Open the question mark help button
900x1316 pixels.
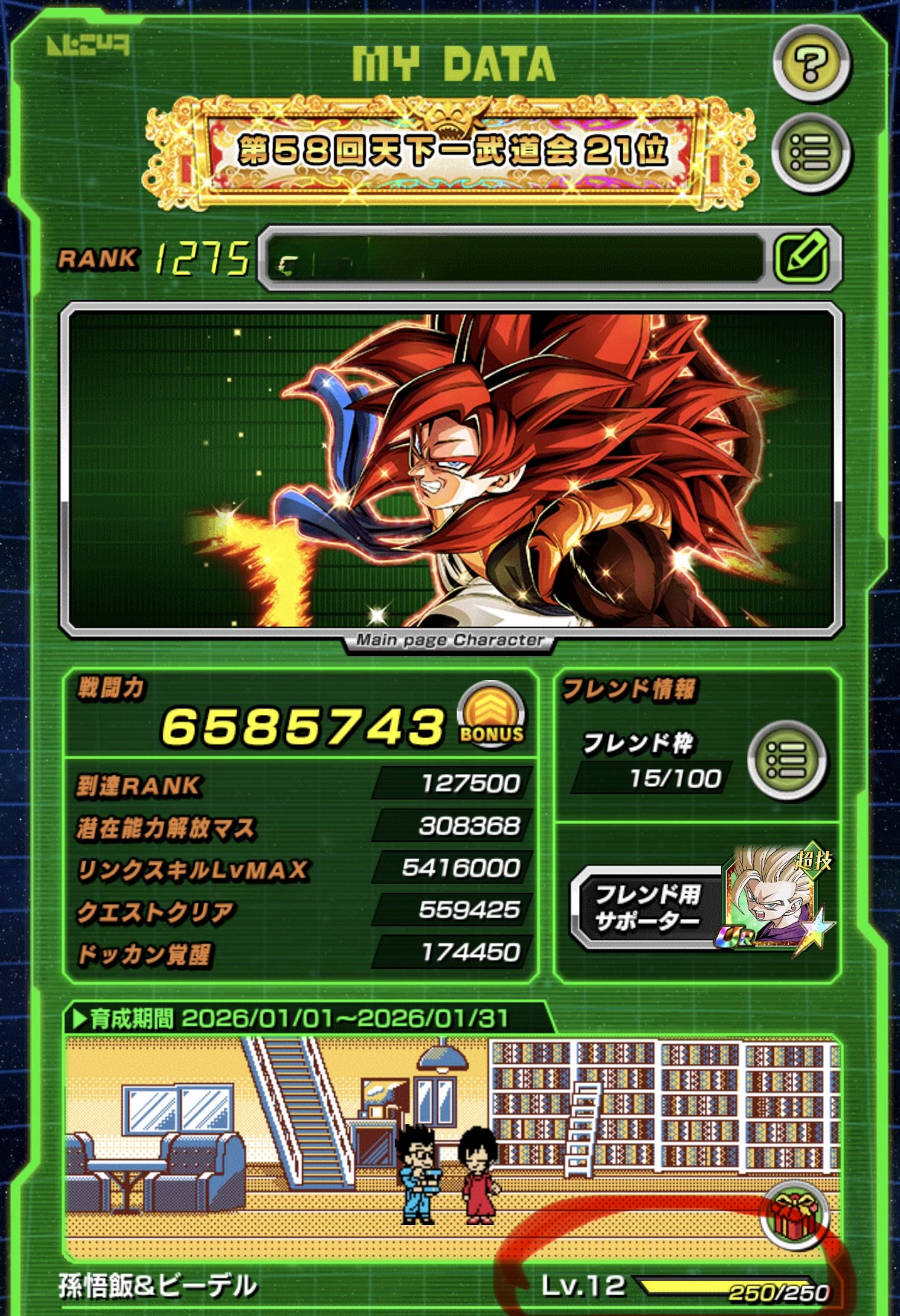tap(811, 64)
